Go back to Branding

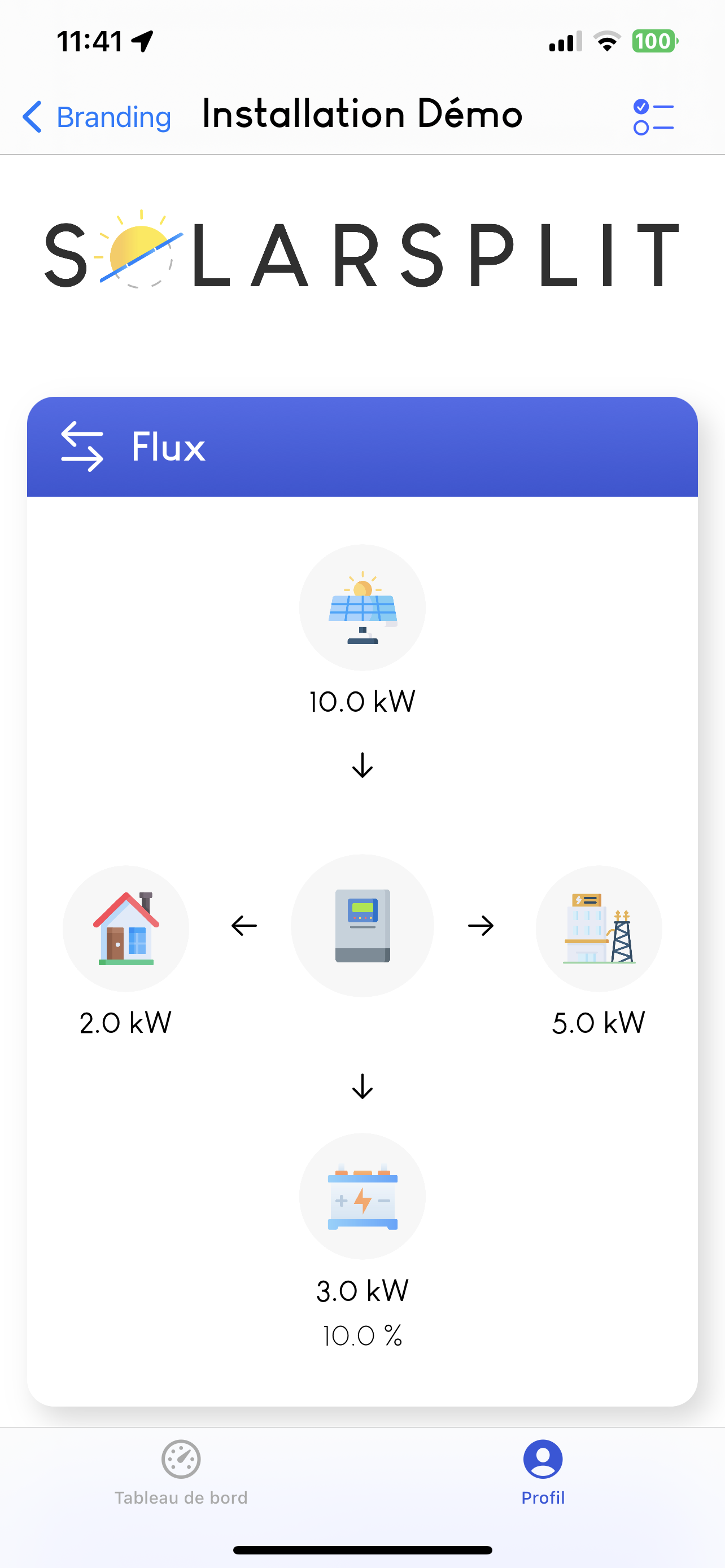[x=97, y=116]
